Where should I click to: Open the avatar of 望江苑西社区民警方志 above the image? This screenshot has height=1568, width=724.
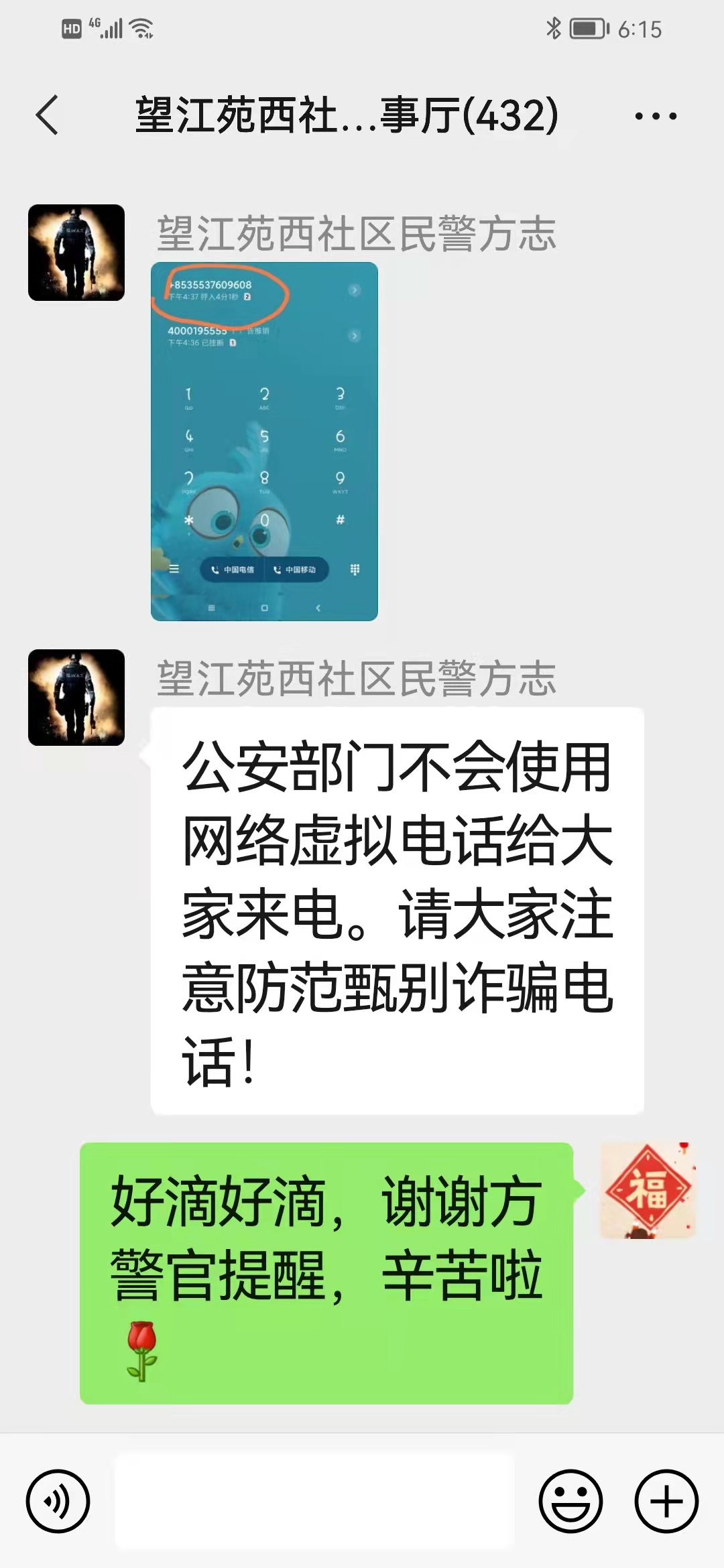pos(76,253)
